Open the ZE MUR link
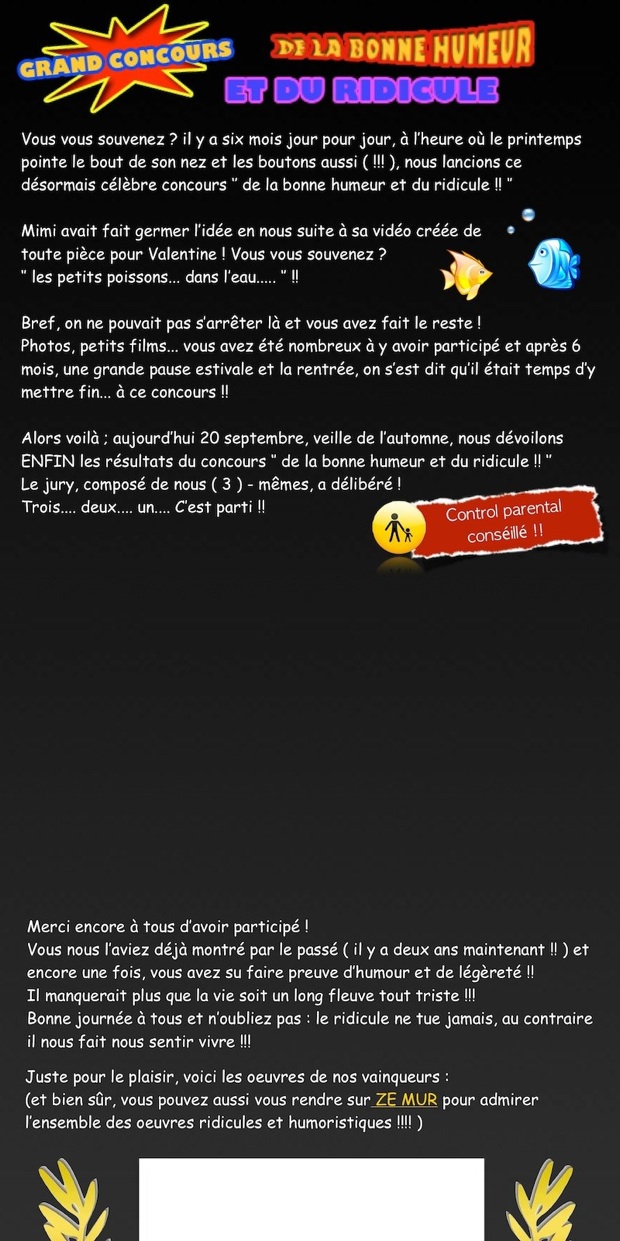620x1241 pixels. pyautogui.click(x=406, y=1100)
